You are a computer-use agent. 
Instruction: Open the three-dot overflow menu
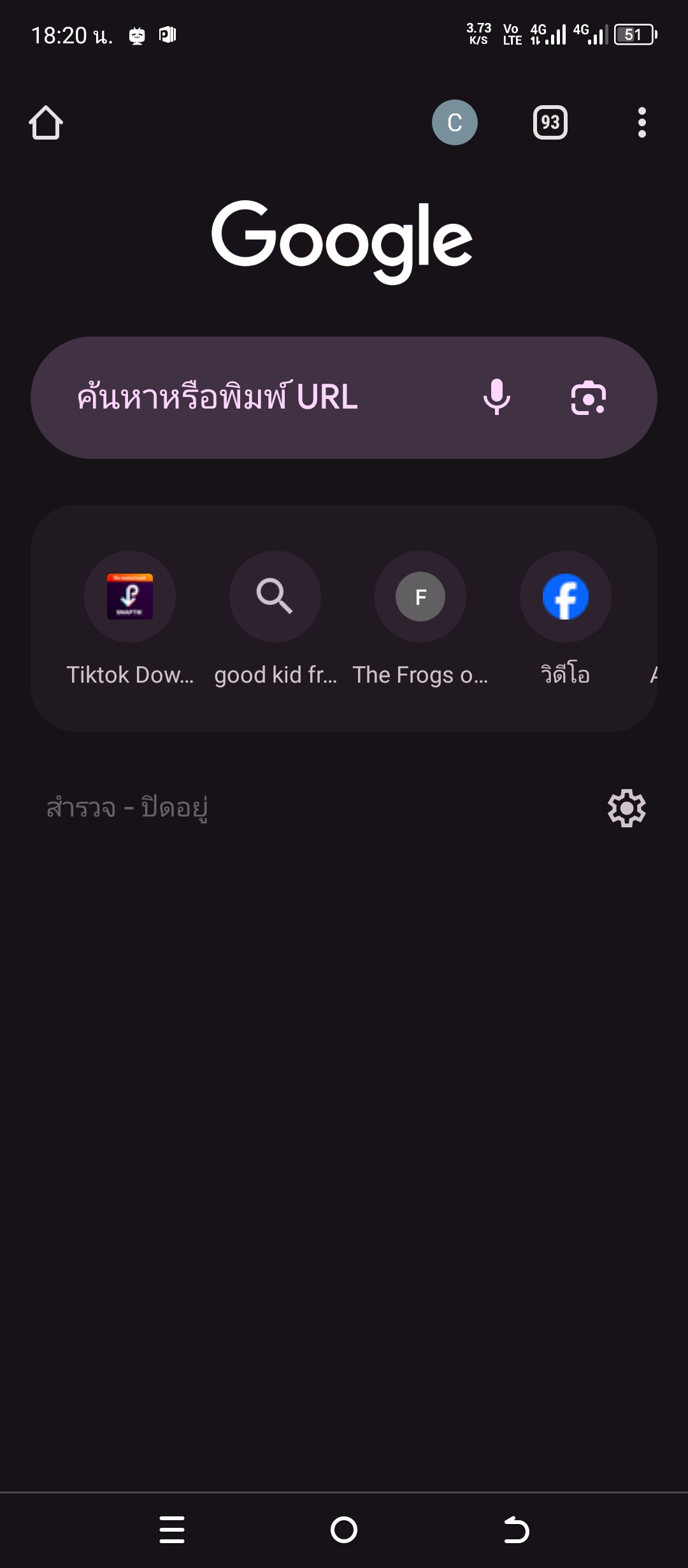pos(642,122)
